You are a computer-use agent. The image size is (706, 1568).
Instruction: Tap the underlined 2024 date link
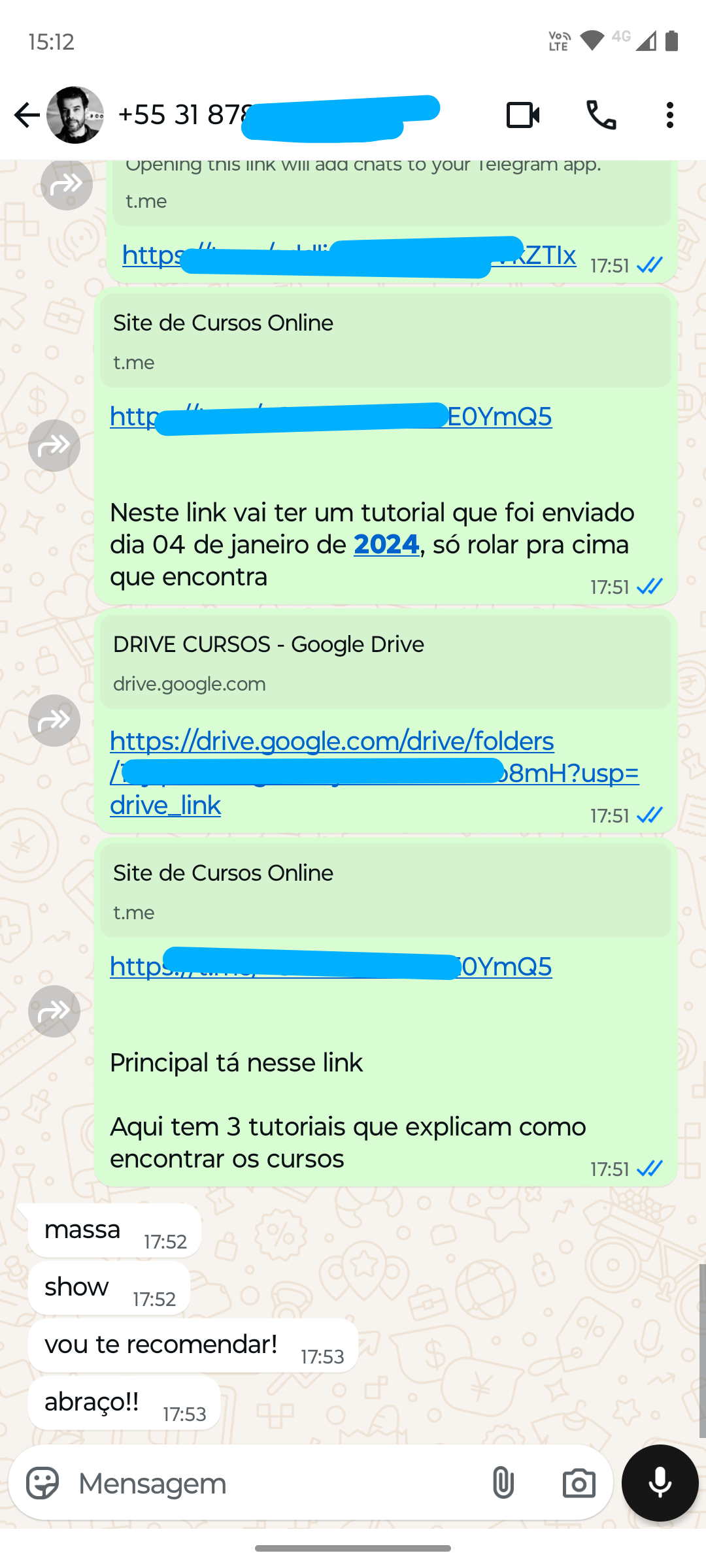[x=386, y=545]
